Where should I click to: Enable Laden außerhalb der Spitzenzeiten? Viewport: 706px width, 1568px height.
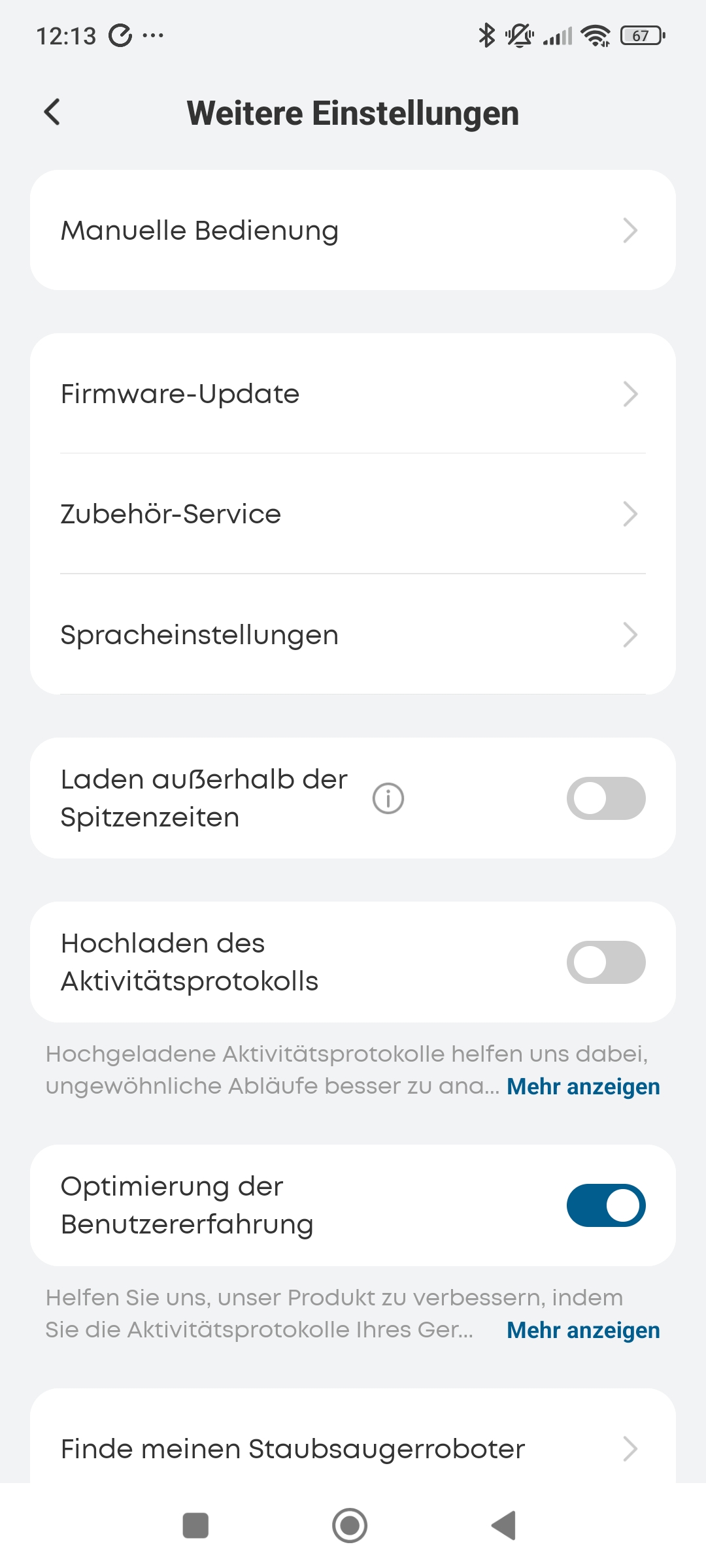pos(605,798)
